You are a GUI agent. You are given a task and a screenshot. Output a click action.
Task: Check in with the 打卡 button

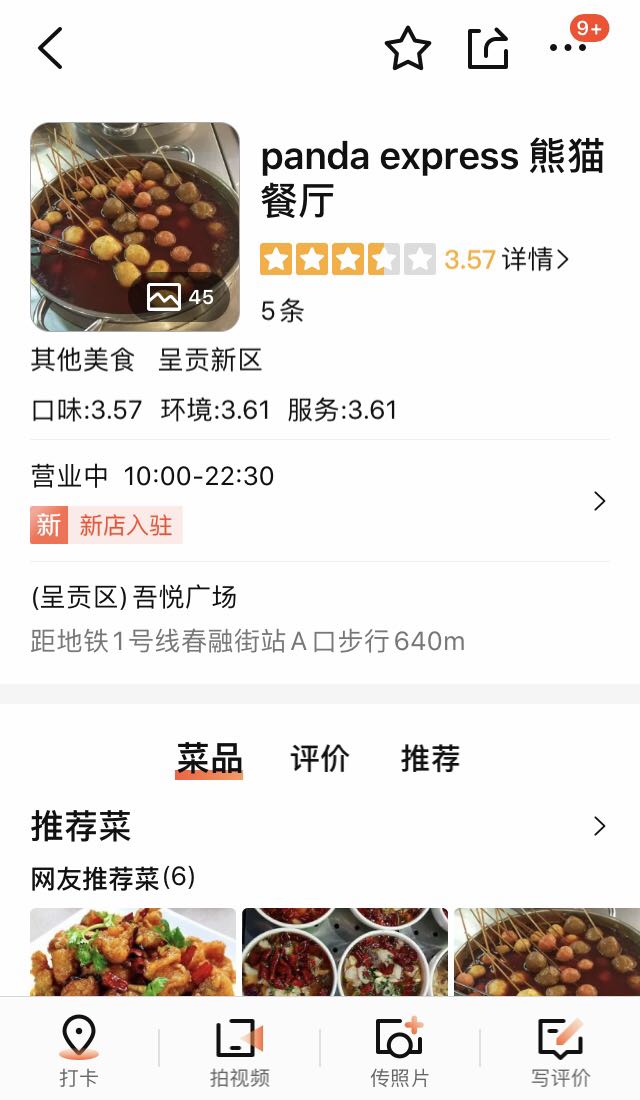79,1051
